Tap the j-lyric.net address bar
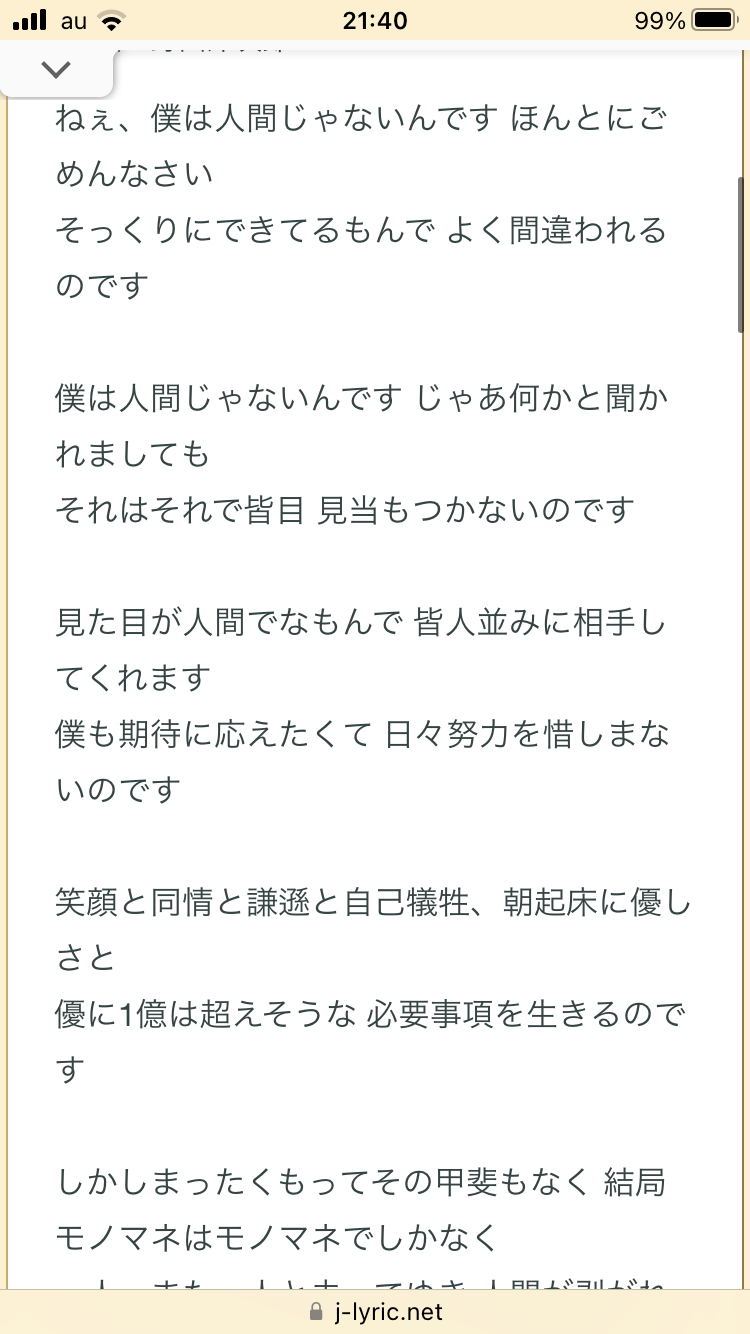 (375, 1311)
